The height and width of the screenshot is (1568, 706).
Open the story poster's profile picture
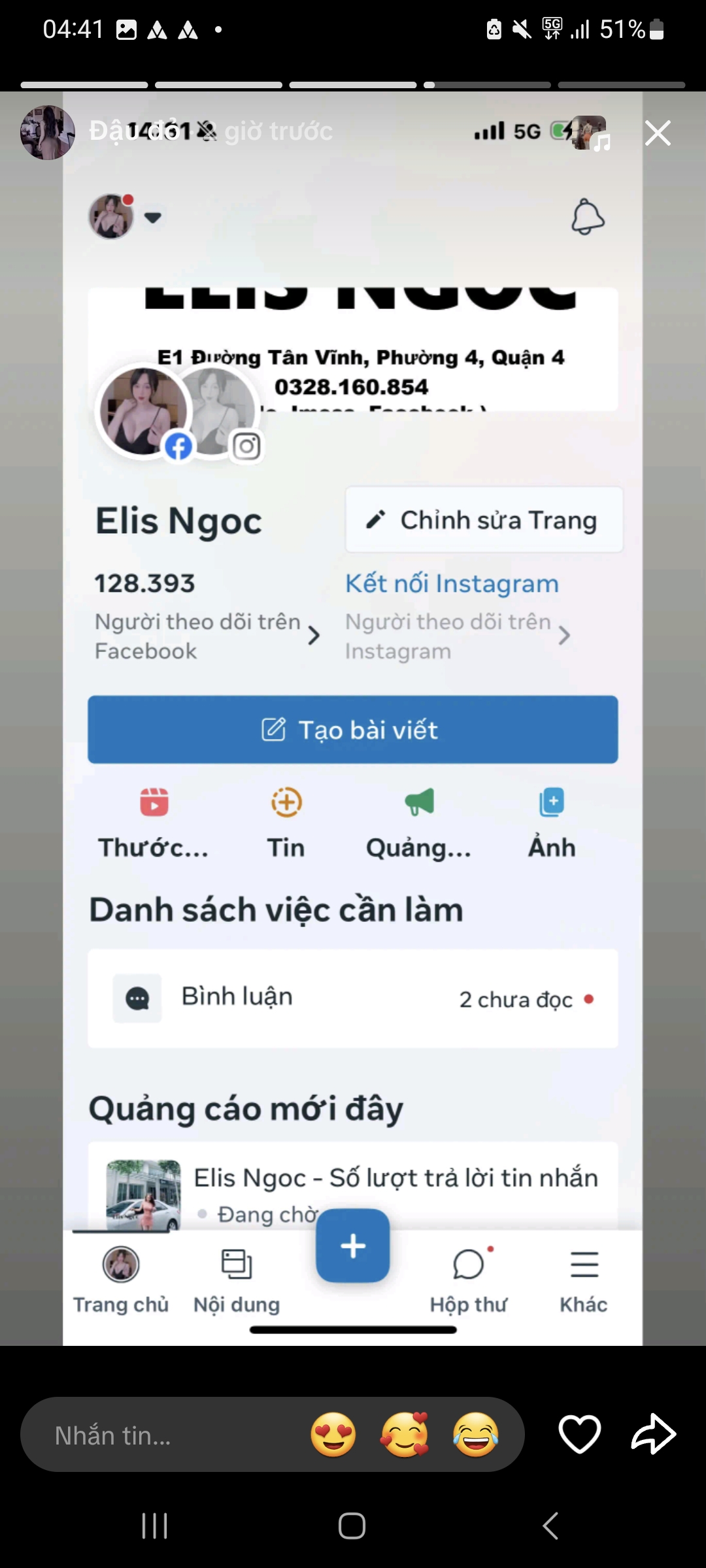[x=47, y=133]
